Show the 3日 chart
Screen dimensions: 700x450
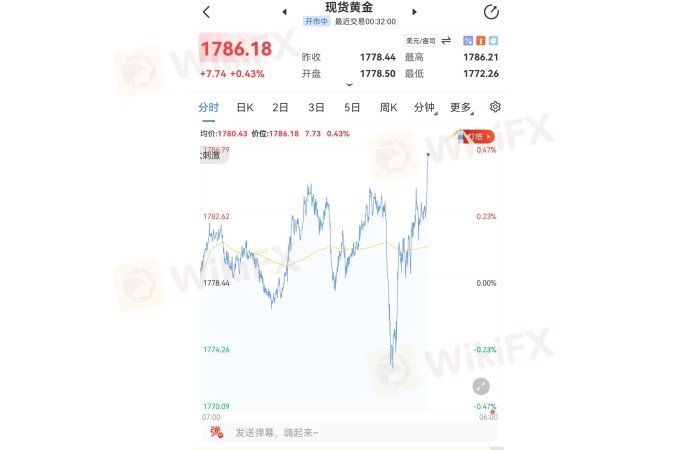click(316, 107)
